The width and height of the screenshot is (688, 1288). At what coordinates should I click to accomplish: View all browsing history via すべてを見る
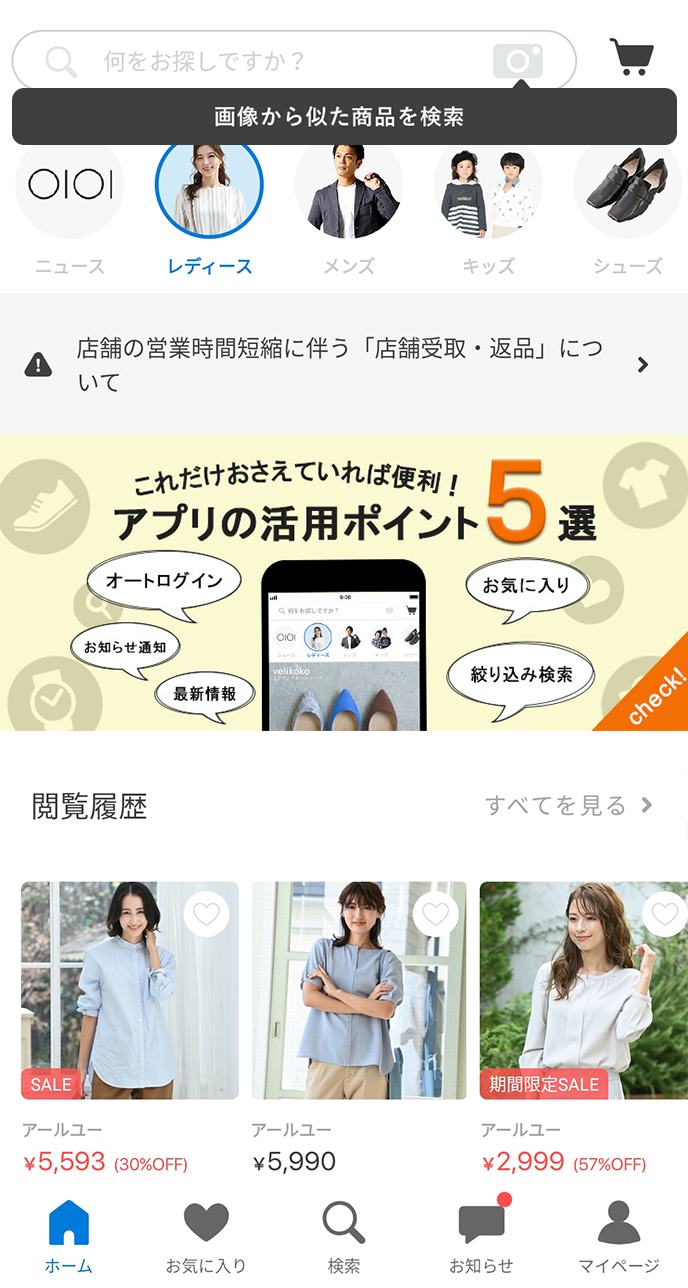click(568, 805)
